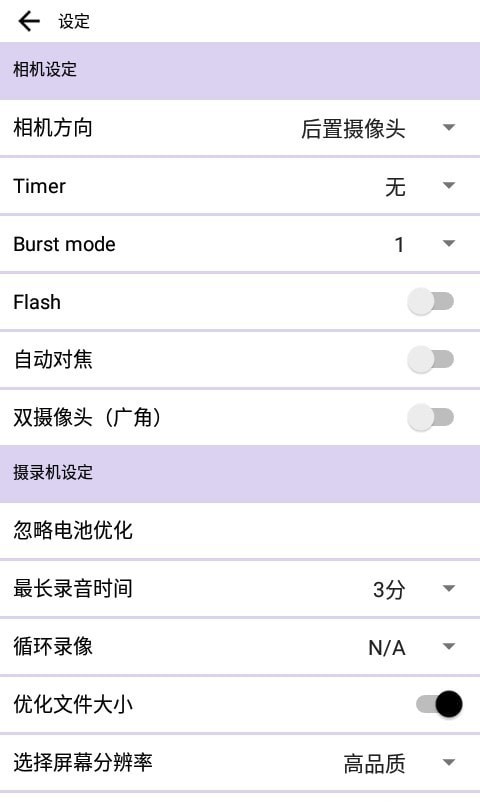Turn on 自动对焦
The image size is (480, 804).
[431, 359]
